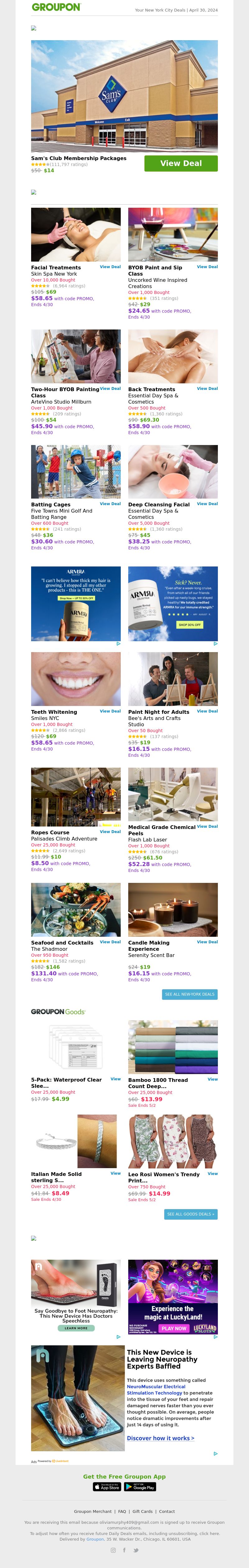Image resolution: width=249 pixels, height=1568 pixels.
Task: Open the Teeth Whitening image
Action: pyautogui.click(x=76, y=679)
